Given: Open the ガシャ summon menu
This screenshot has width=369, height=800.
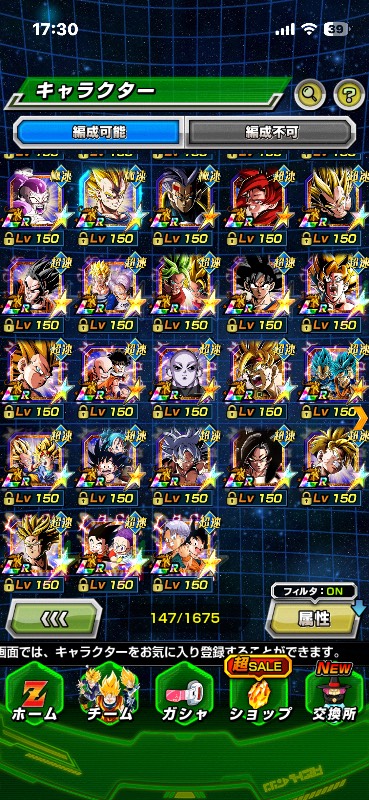Looking at the screenshot, I should pos(184,695).
